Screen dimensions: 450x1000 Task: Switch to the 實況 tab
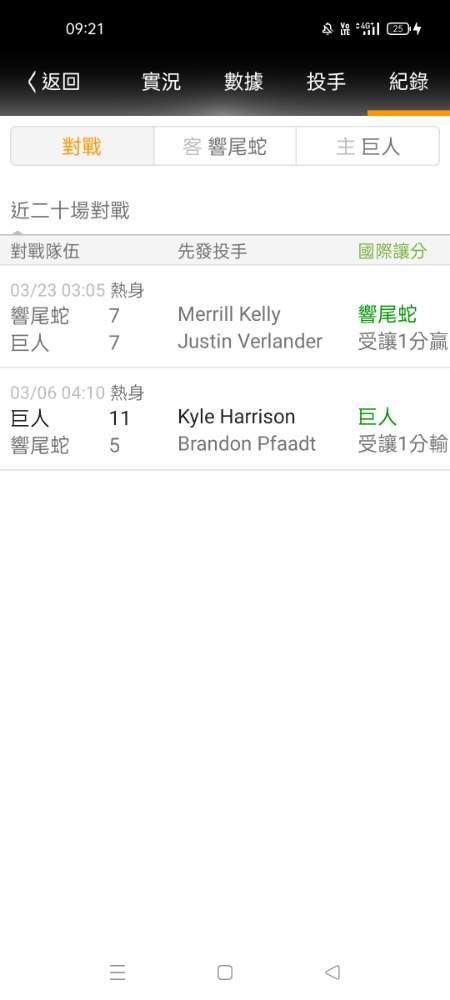[161, 82]
